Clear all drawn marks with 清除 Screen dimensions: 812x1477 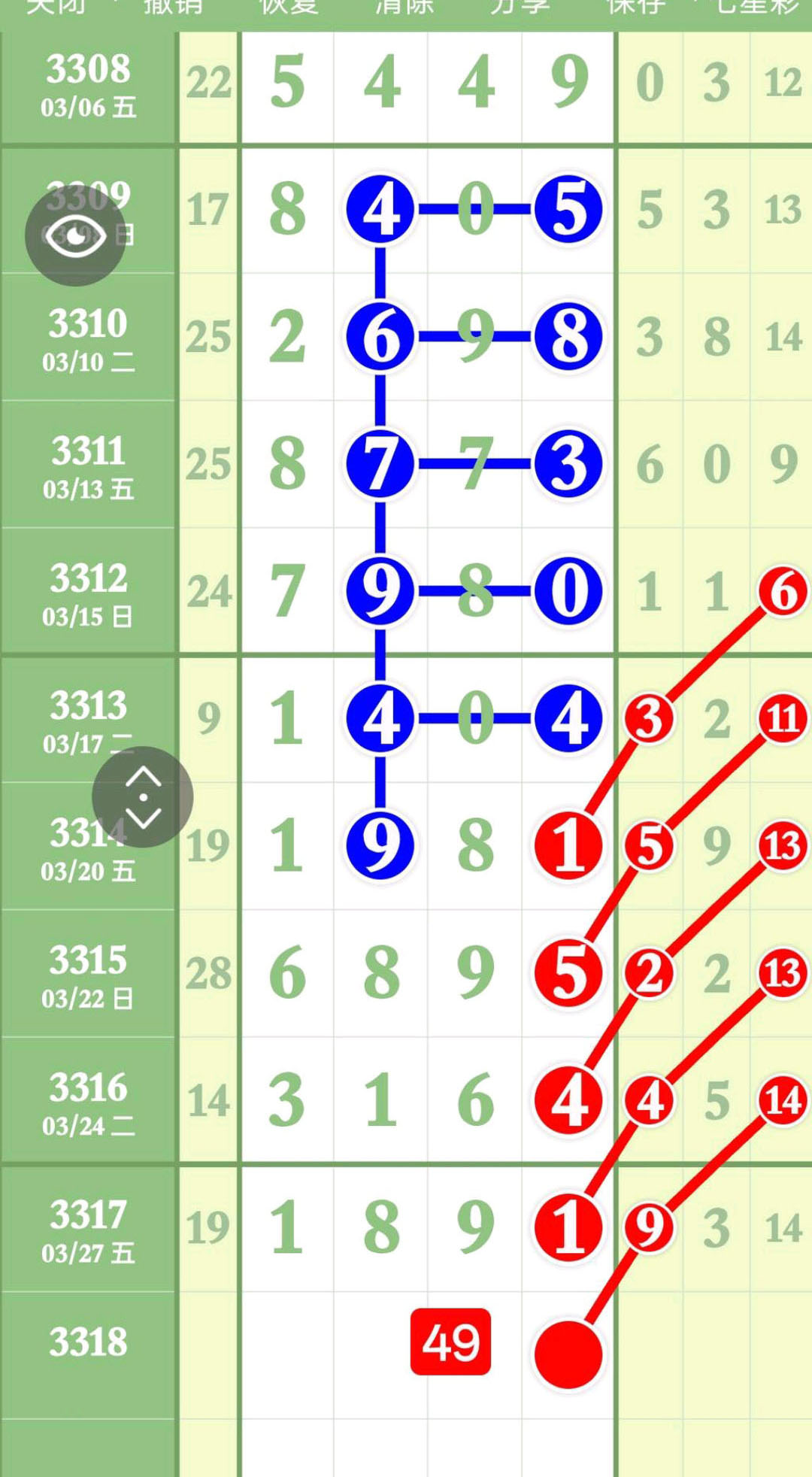[x=404, y=6]
